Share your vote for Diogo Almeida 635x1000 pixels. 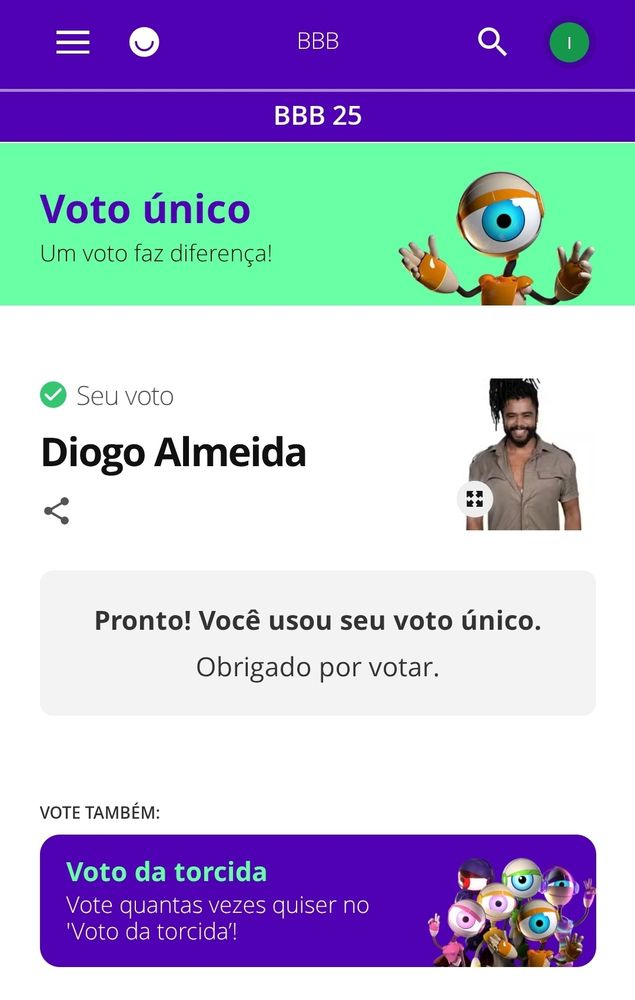(x=57, y=511)
